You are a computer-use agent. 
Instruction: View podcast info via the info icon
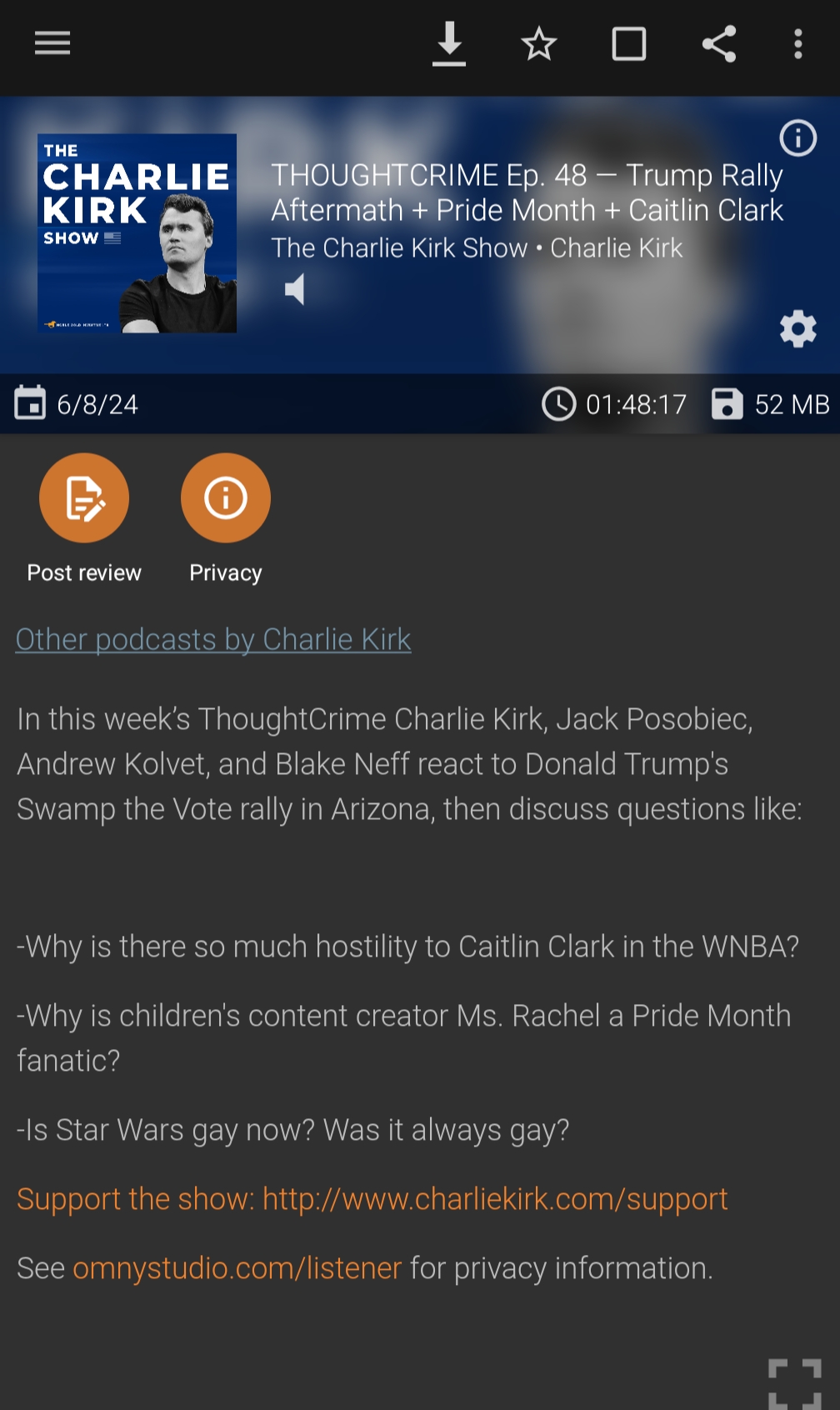tap(797, 138)
